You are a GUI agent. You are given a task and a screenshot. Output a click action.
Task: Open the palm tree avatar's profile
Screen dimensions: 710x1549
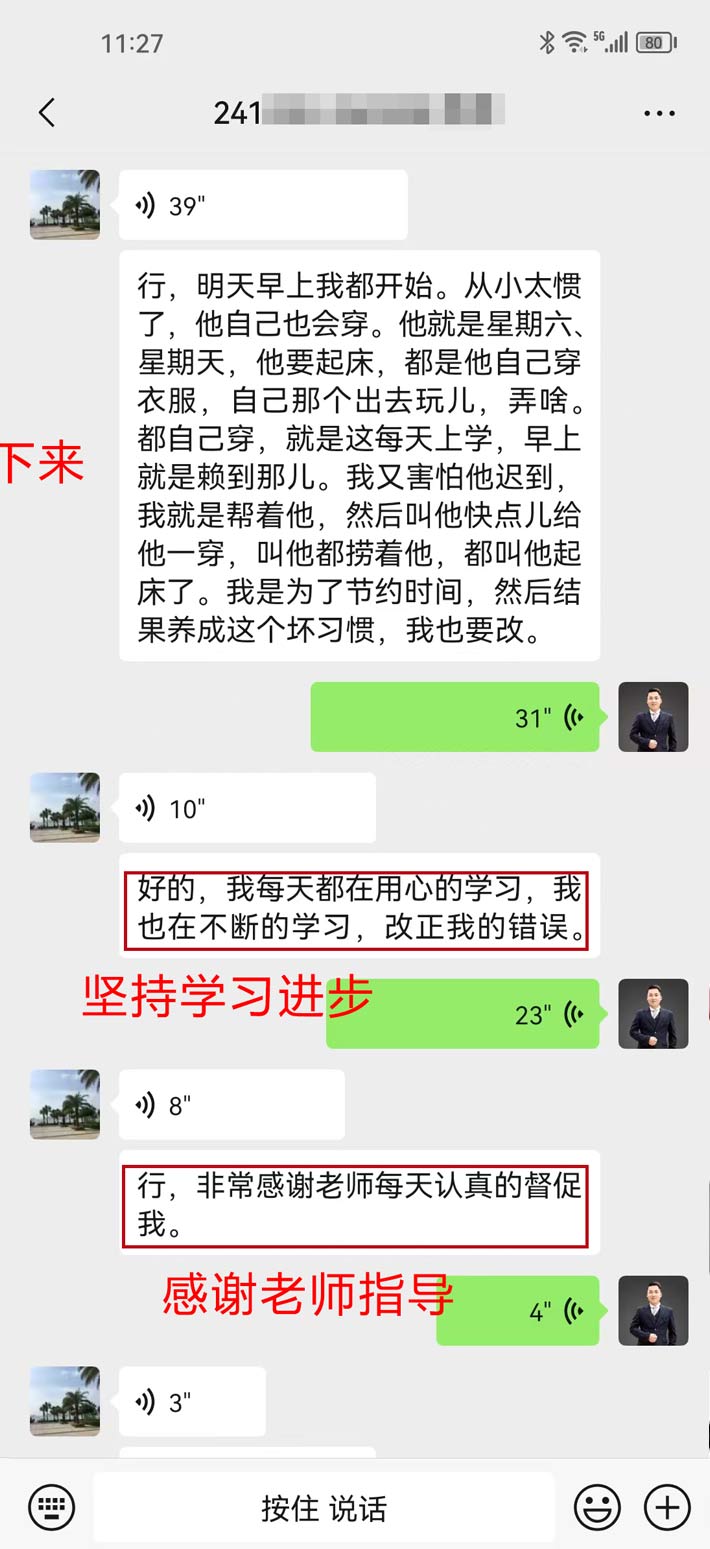point(65,205)
